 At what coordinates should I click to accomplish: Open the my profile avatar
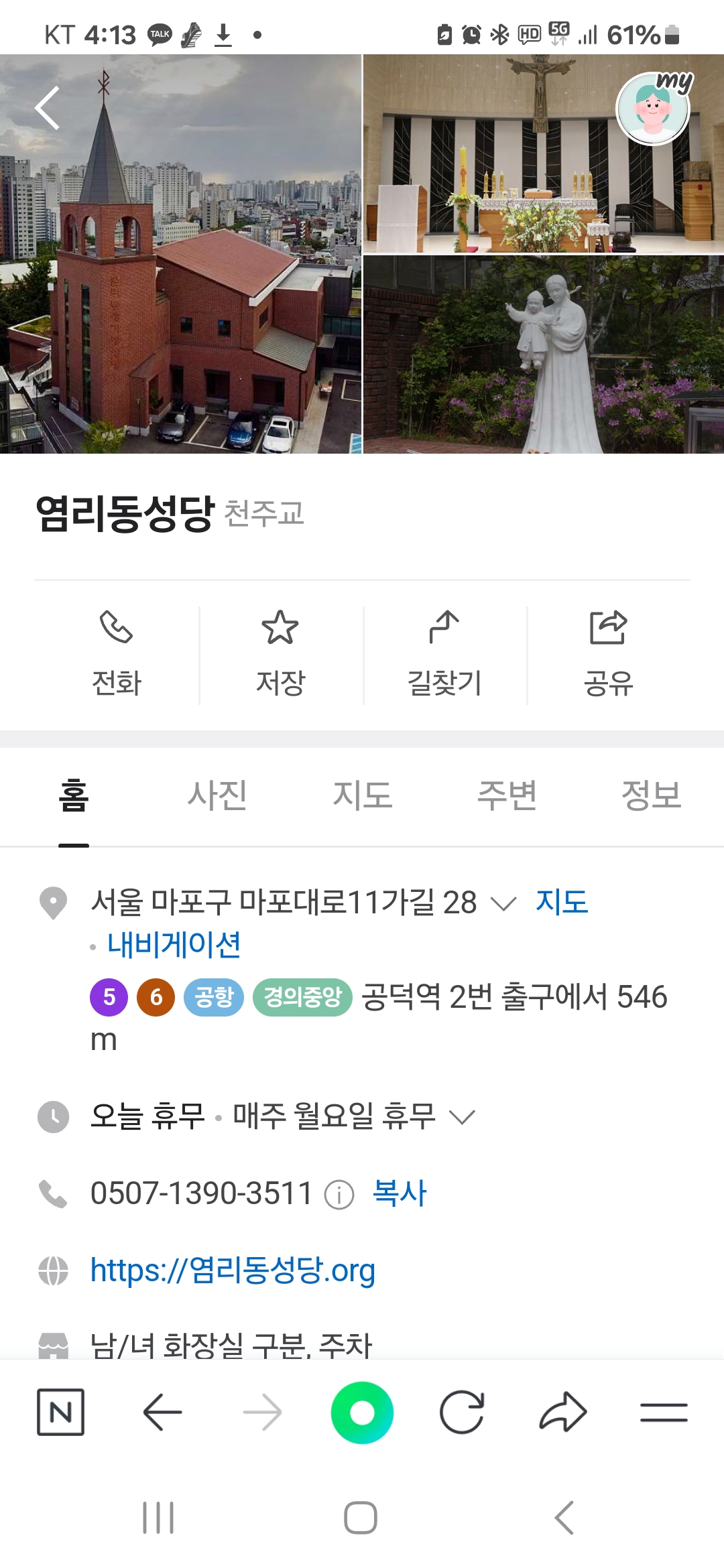point(652,109)
